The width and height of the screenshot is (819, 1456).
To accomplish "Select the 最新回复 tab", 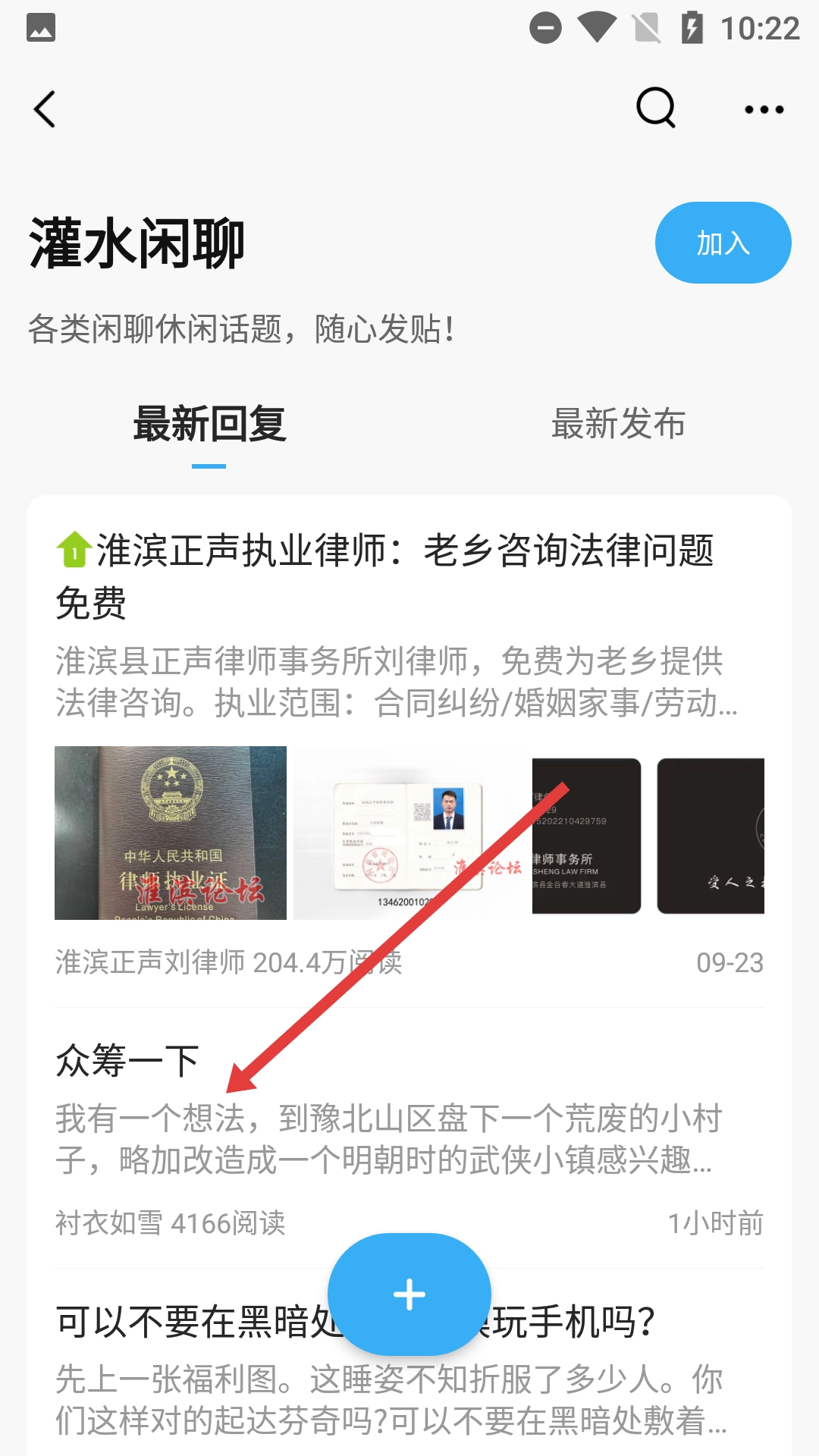I will coord(209,424).
